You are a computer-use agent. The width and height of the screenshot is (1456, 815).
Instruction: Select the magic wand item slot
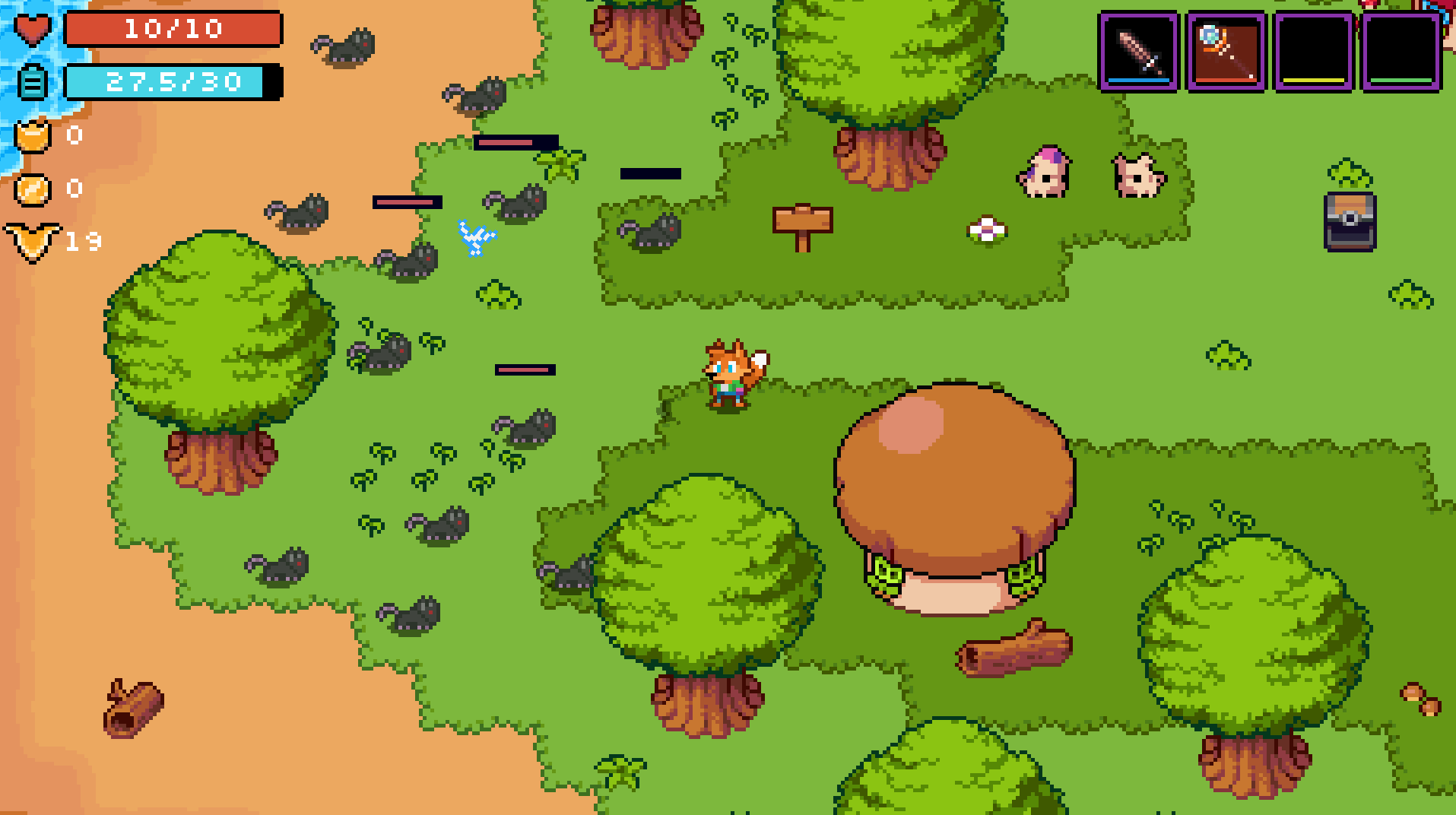point(1226,51)
